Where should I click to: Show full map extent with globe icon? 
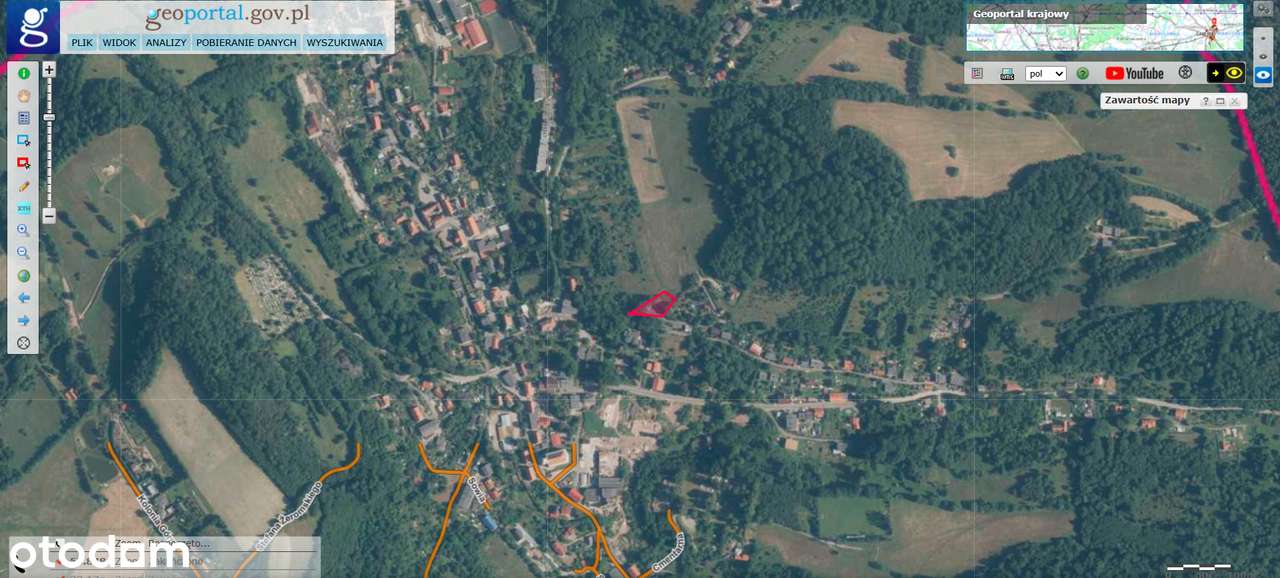point(24,276)
